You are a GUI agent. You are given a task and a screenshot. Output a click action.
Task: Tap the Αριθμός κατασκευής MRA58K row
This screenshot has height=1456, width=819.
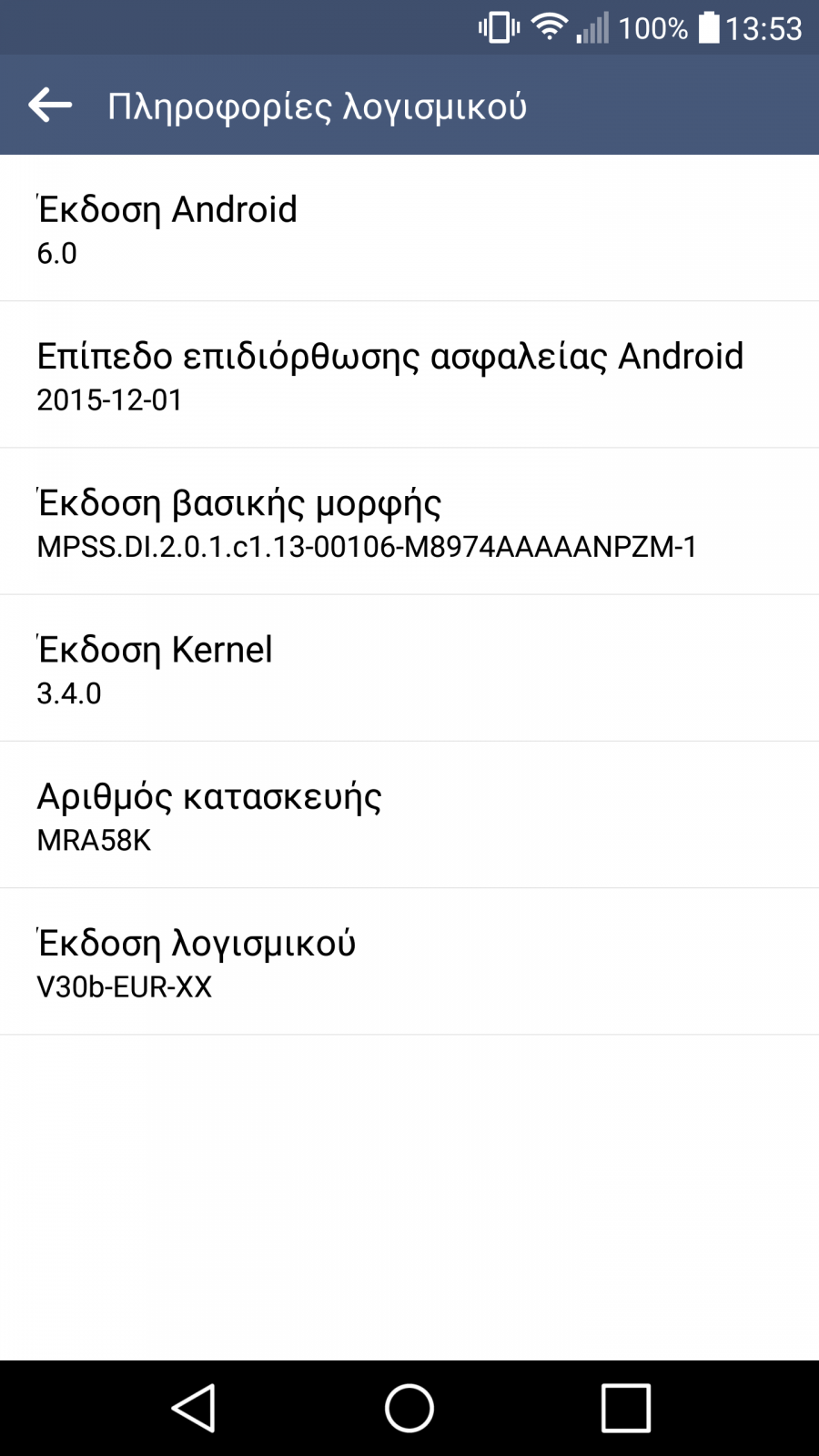[409, 814]
